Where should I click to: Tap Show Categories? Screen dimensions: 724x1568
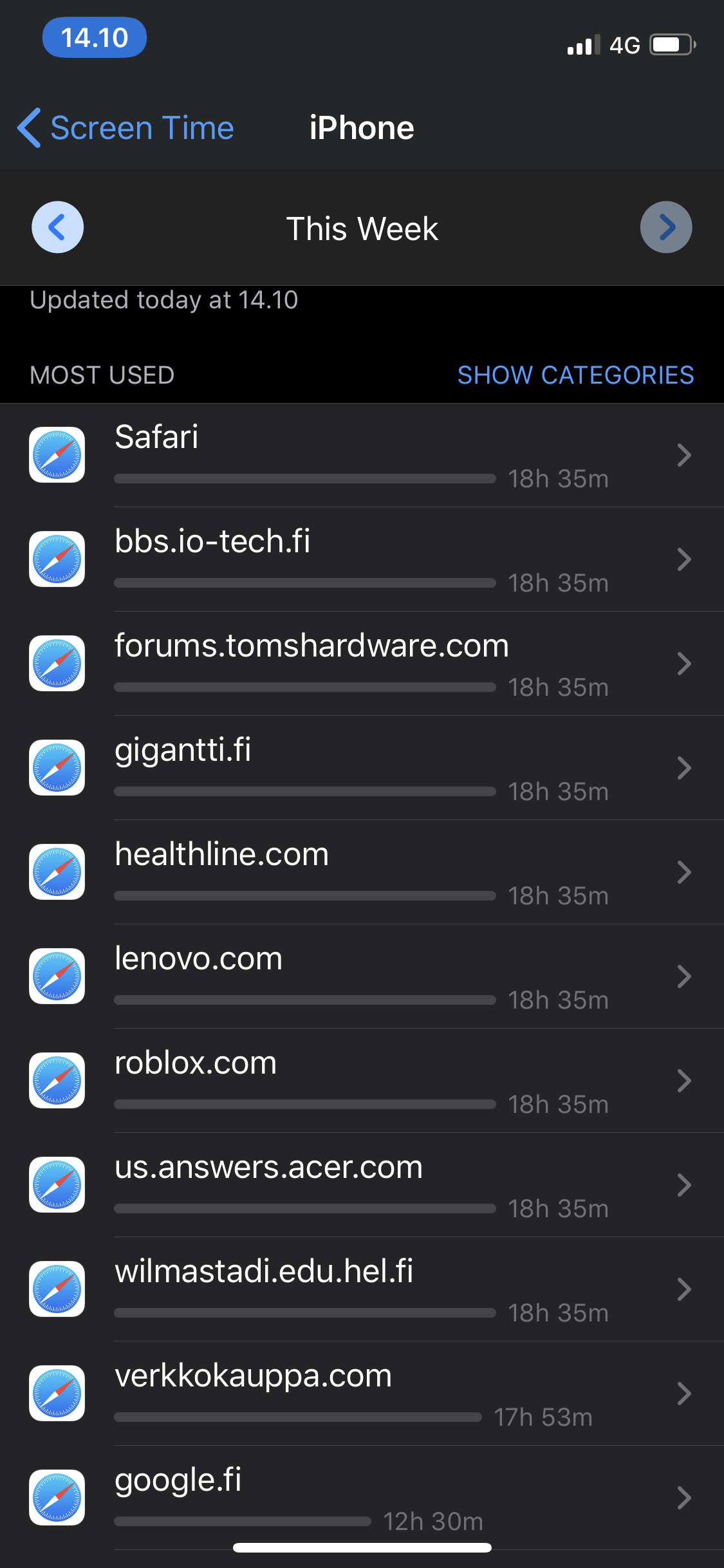tap(575, 375)
